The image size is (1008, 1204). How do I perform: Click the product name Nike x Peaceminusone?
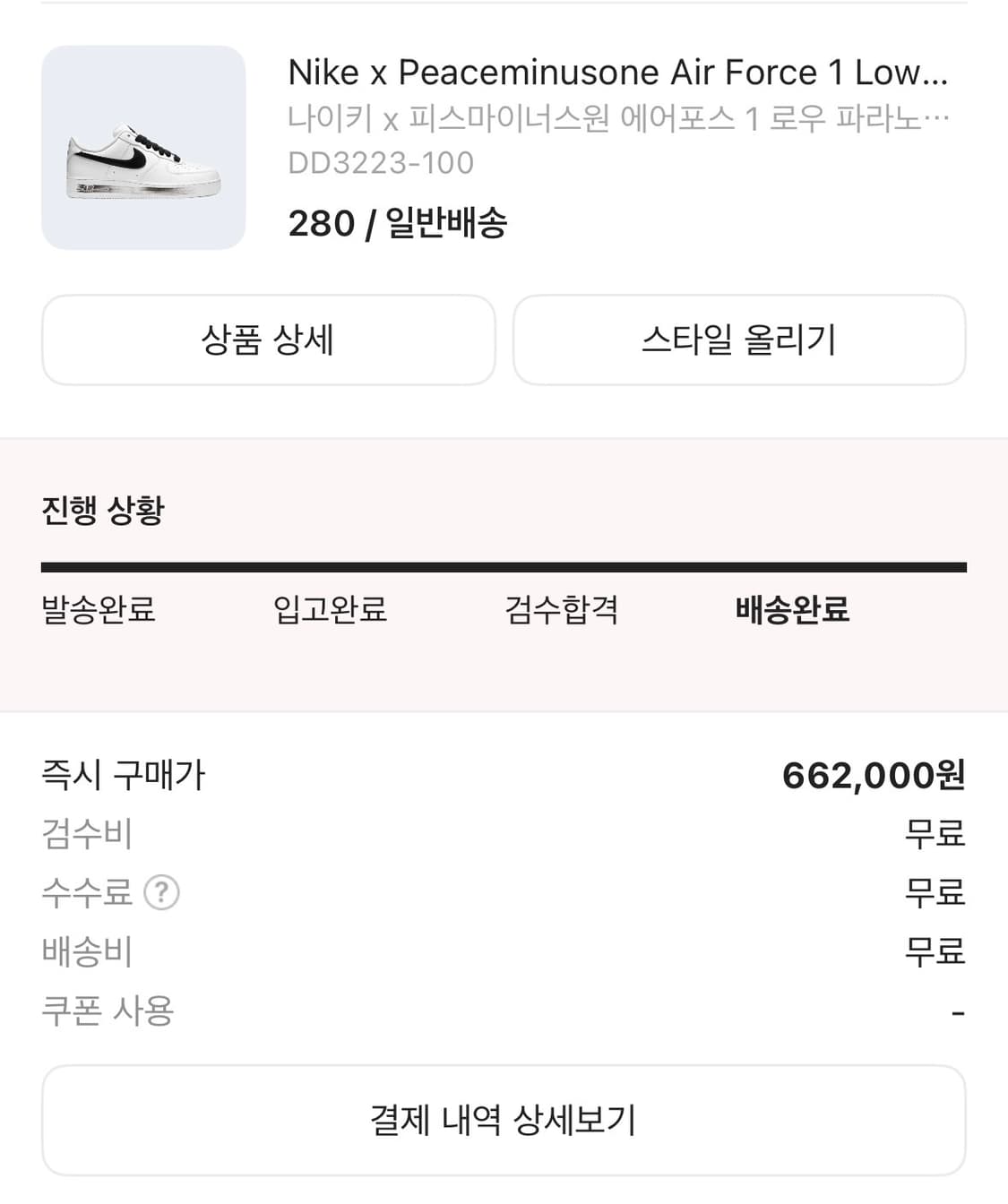pos(618,73)
